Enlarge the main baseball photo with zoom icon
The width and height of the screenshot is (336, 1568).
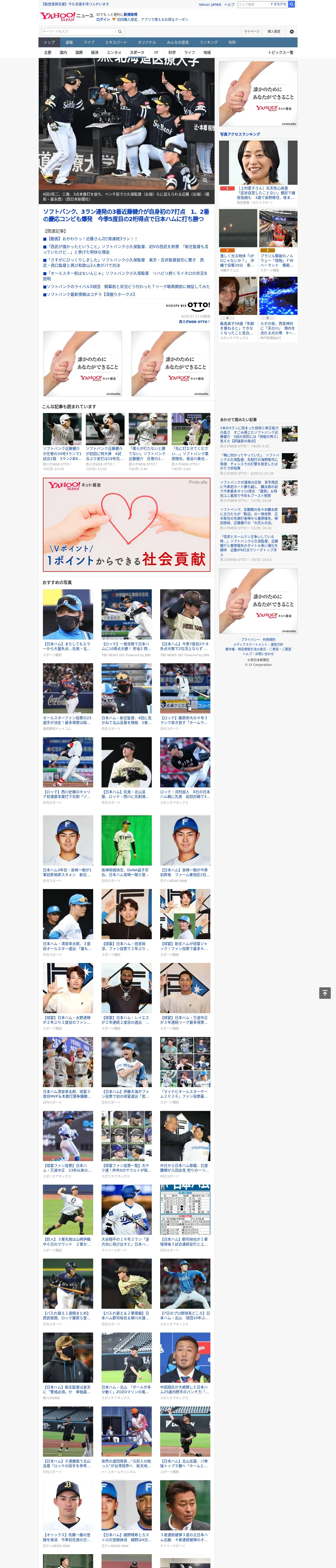205,180
